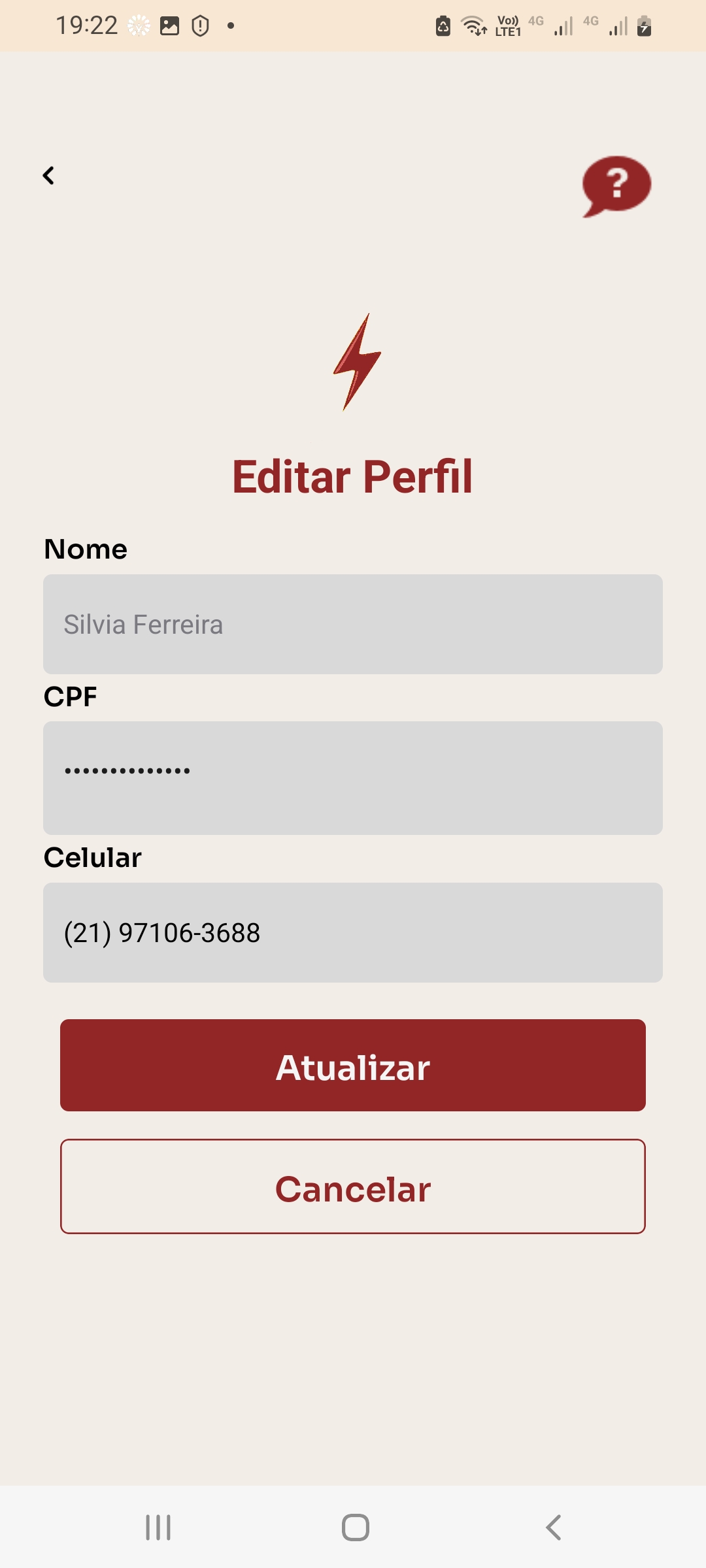Tap the home icon in navigation bar
The height and width of the screenshot is (1568, 706).
[353, 1527]
